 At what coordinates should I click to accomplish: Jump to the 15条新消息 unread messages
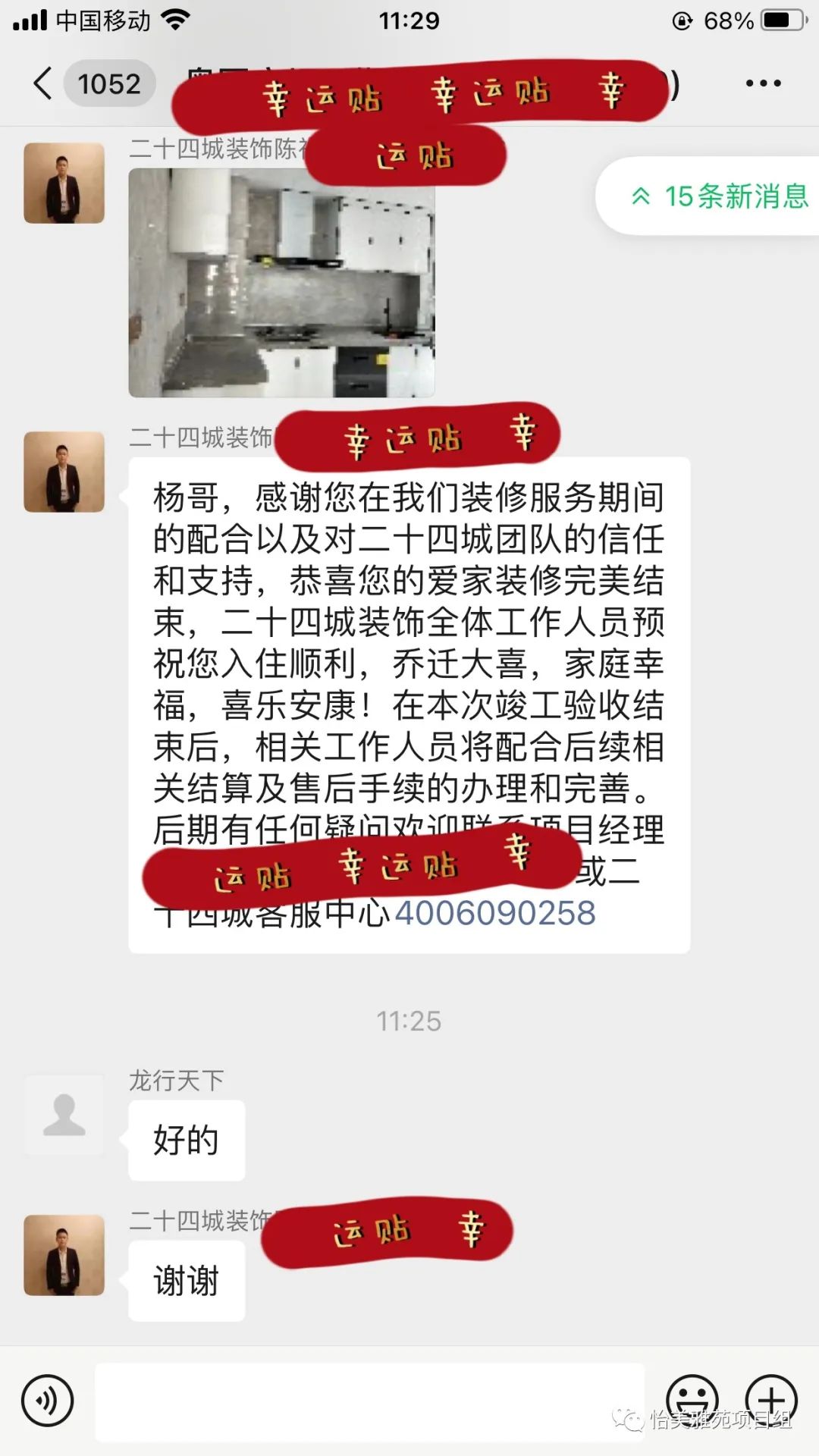719,196
